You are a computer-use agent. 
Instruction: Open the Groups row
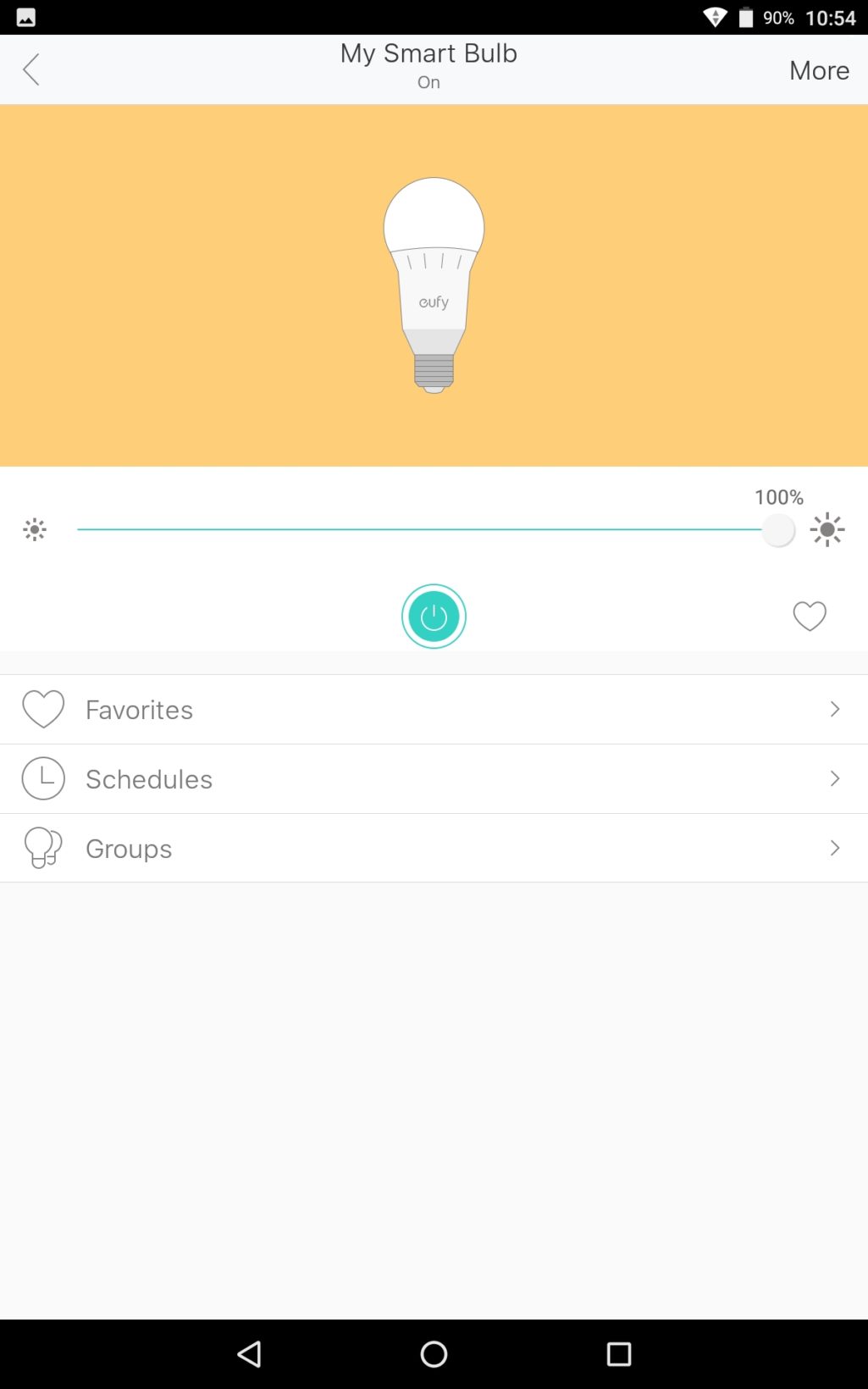(434, 849)
